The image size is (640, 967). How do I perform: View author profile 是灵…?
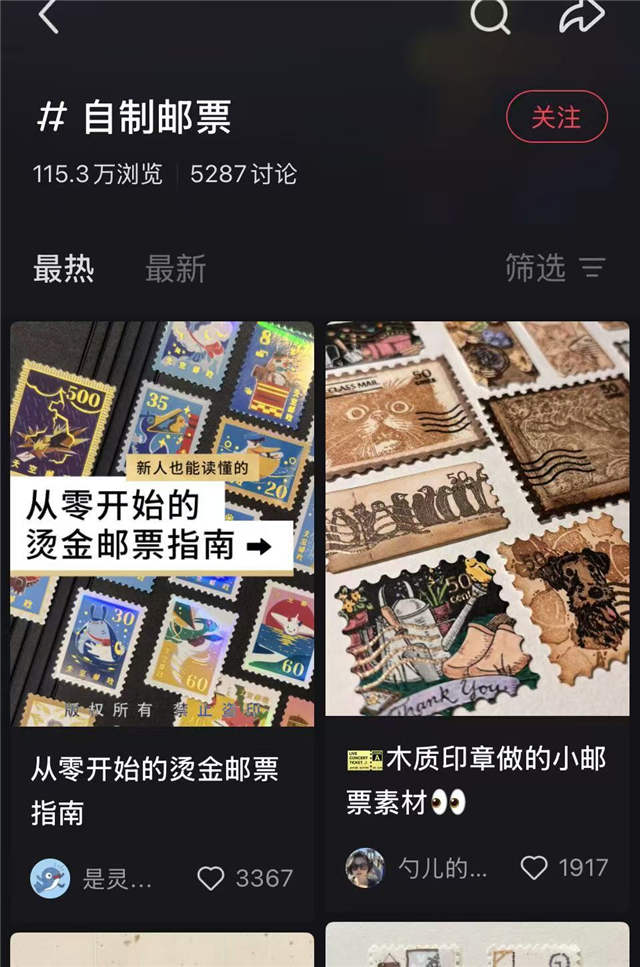[51, 878]
